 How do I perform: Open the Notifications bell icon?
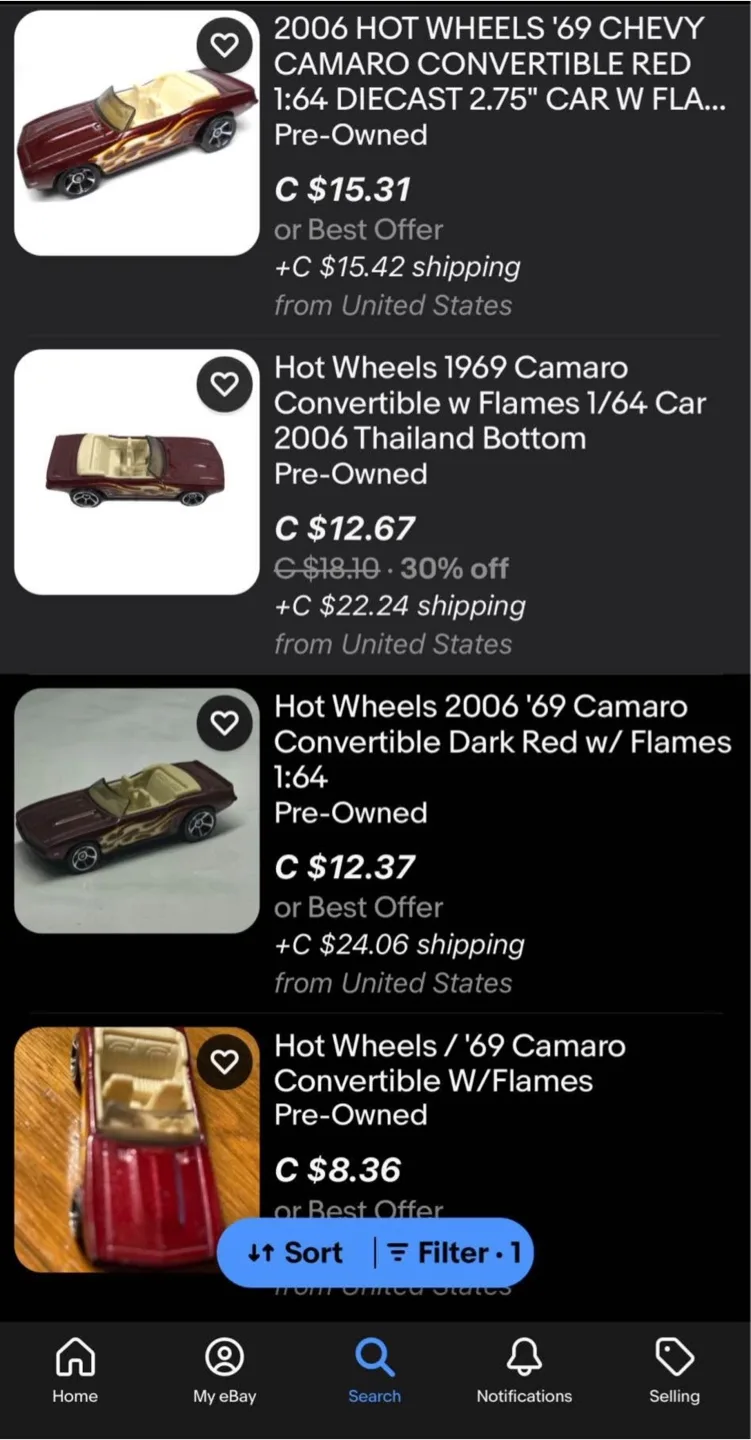(523, 1355)
